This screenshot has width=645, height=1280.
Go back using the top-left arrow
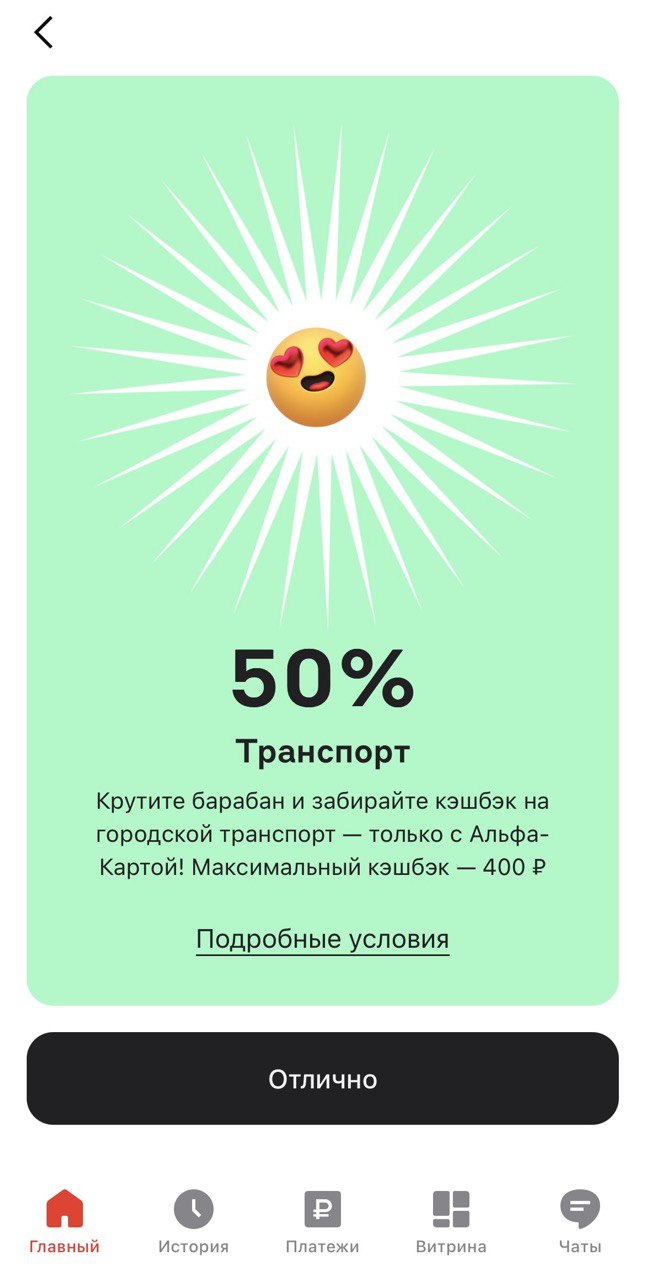tap(43, 32)
